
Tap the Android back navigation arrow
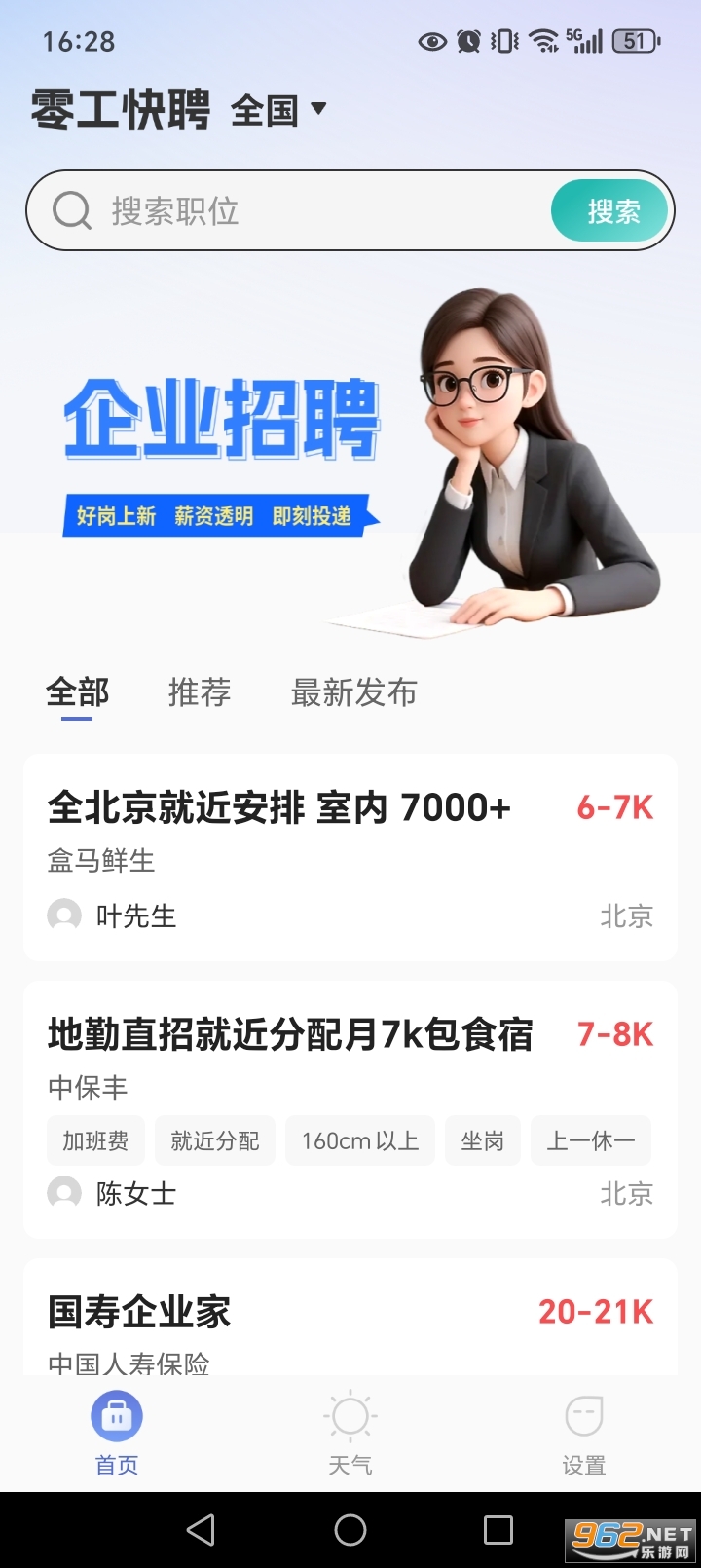(x=200, y=1529)
